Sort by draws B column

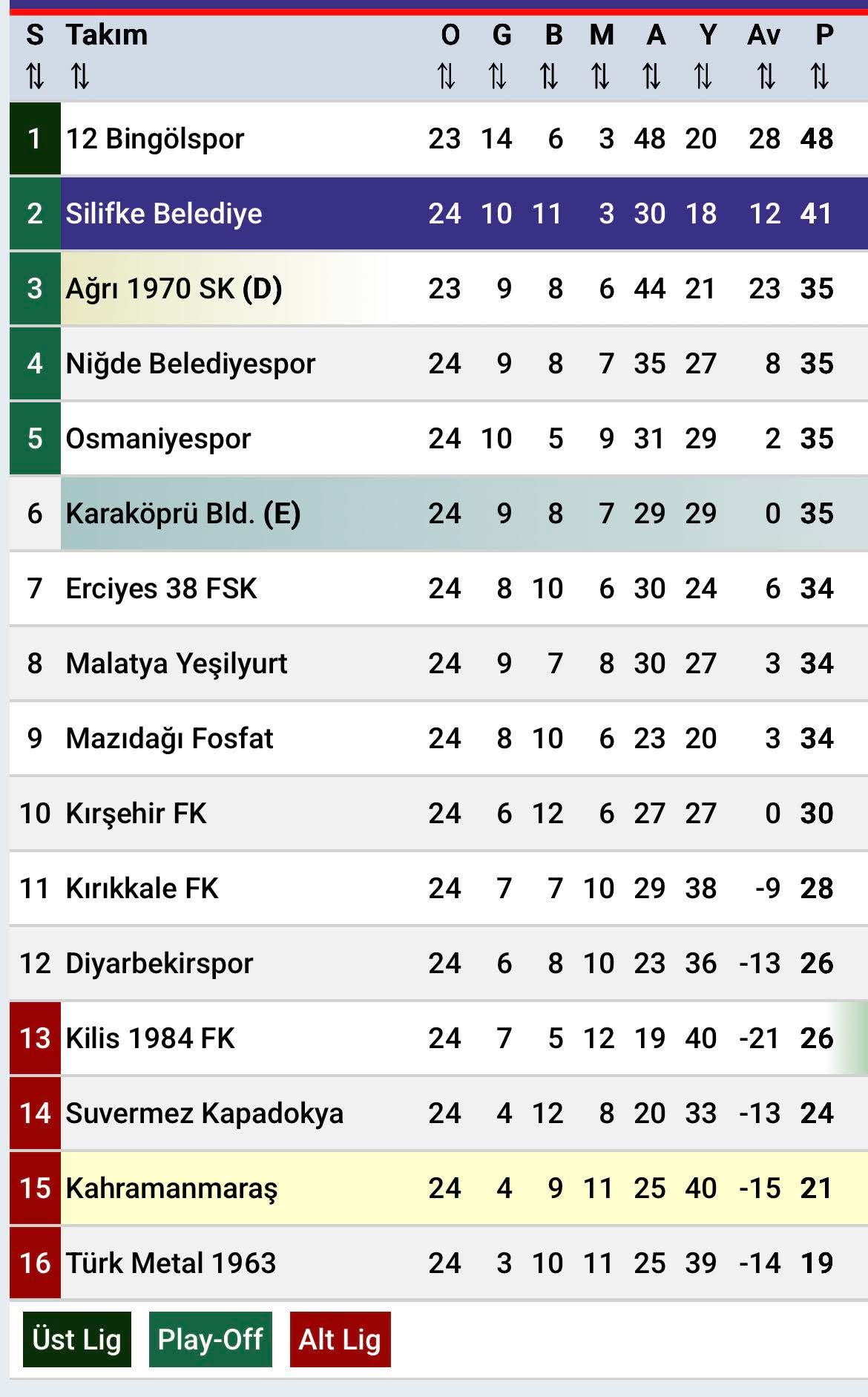549,75
